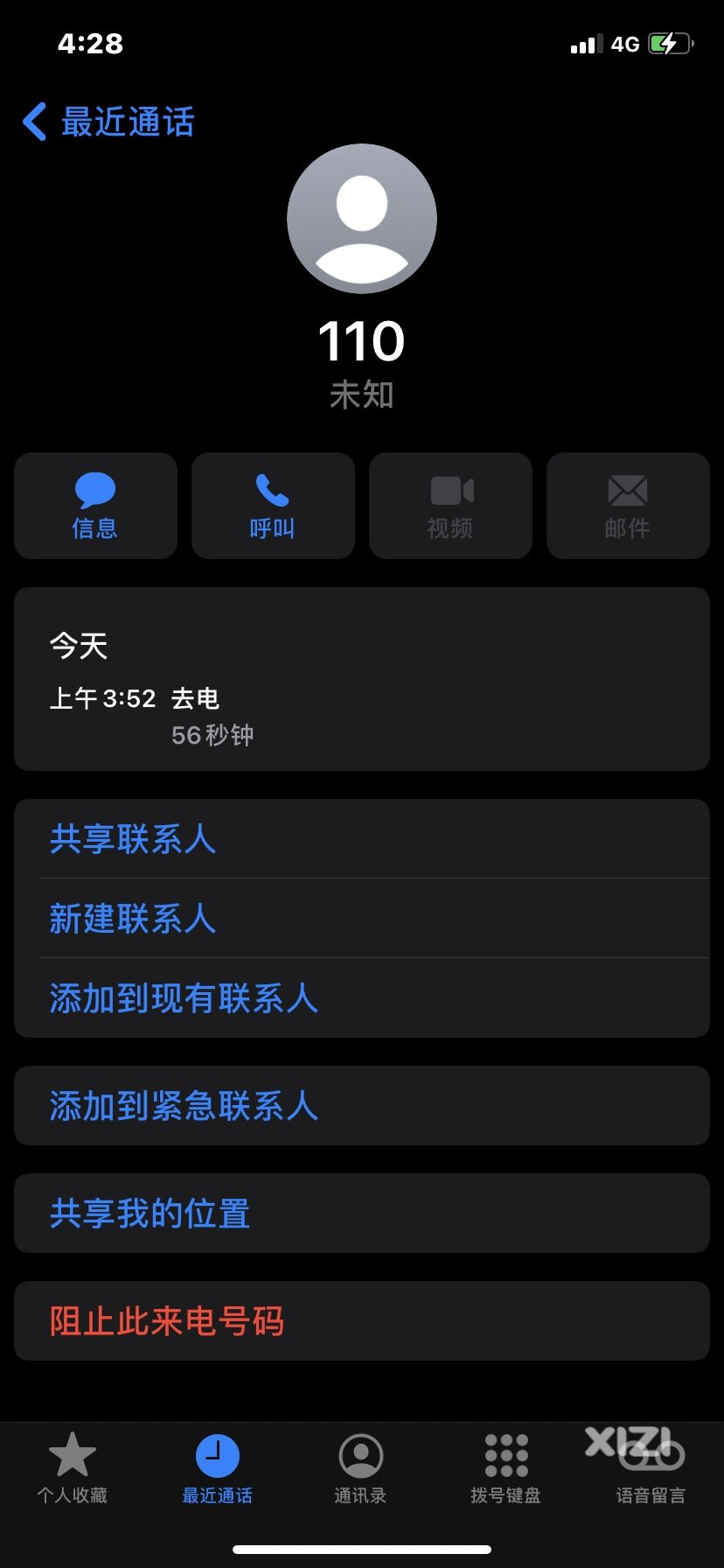Call 110 with the 呼叫 button

pos(273,506)
